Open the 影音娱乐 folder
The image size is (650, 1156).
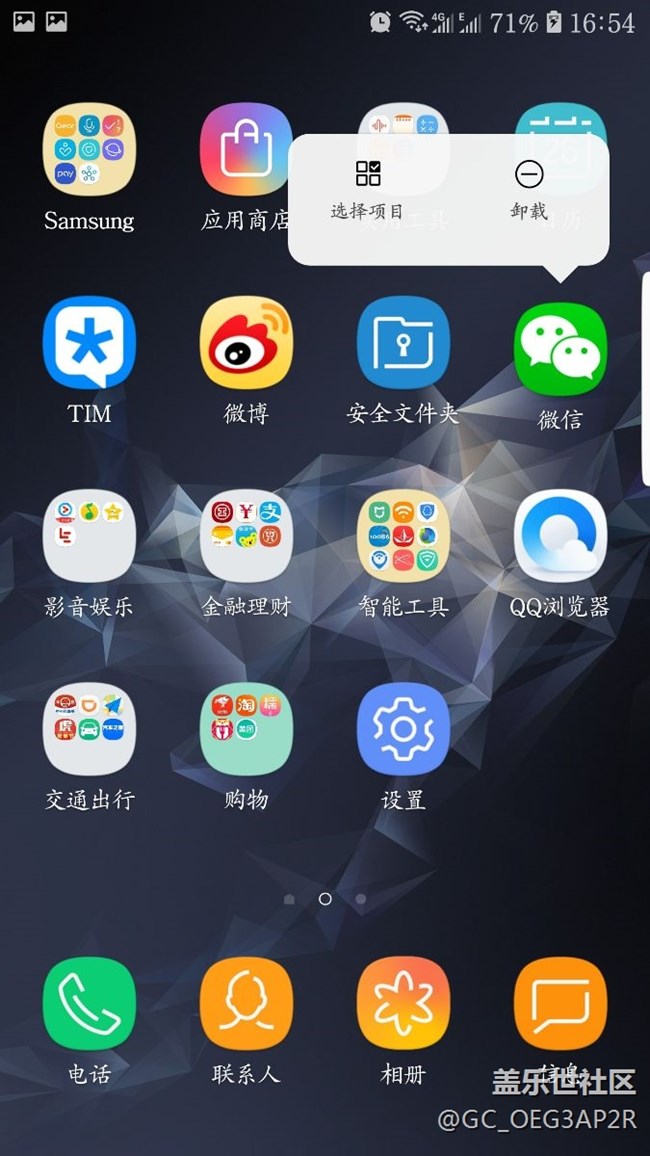[x=89, y=536]
